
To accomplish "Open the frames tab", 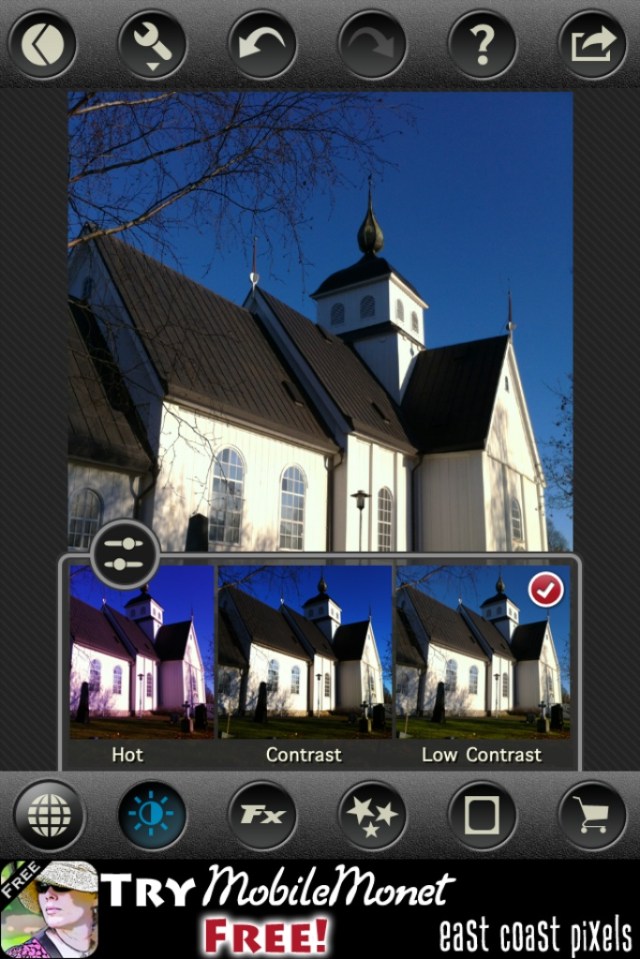I will click(x=482, y=815).
